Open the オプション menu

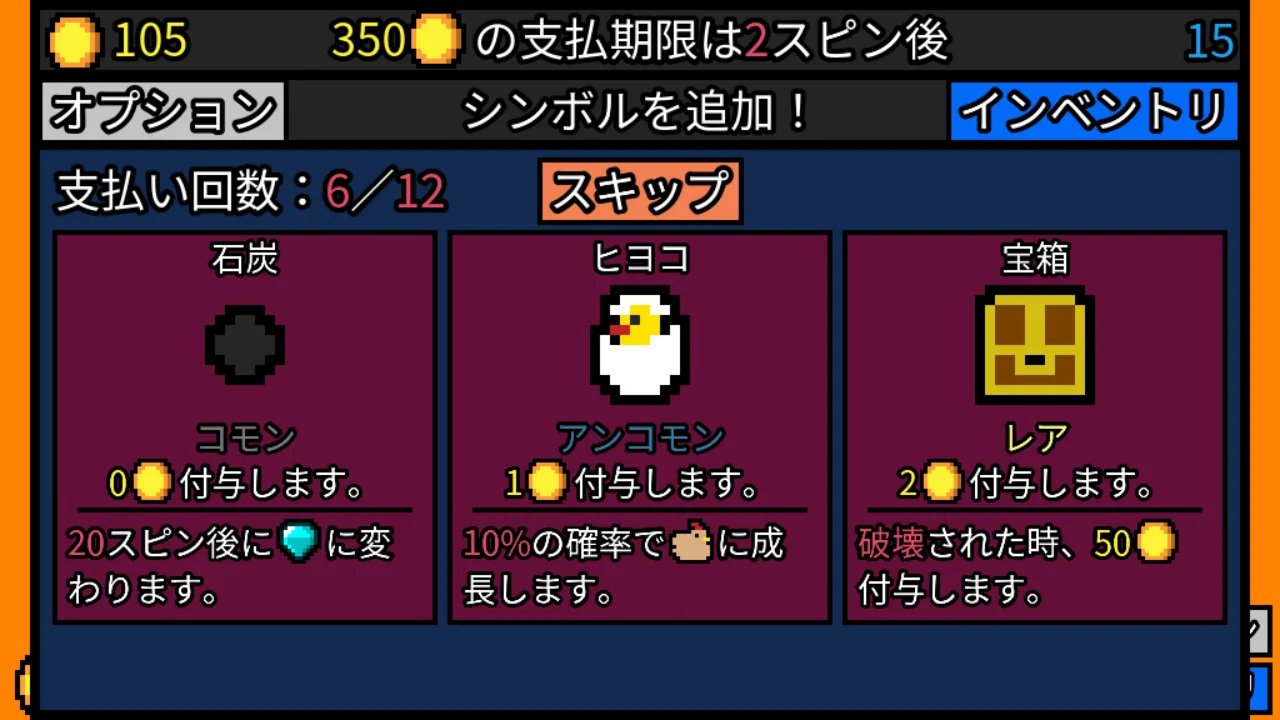tap(163, 111)
